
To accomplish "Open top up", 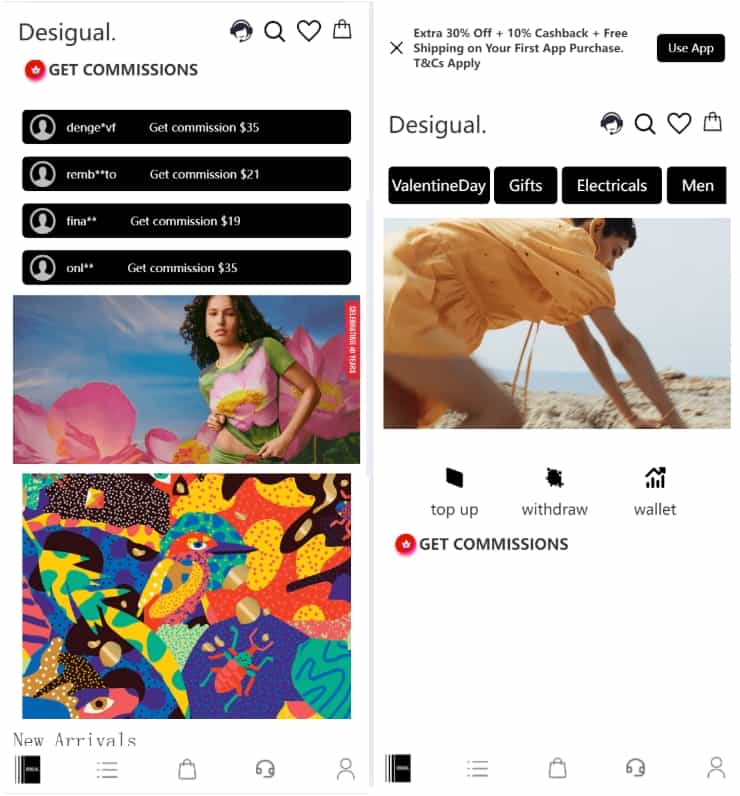I will 454,491.
